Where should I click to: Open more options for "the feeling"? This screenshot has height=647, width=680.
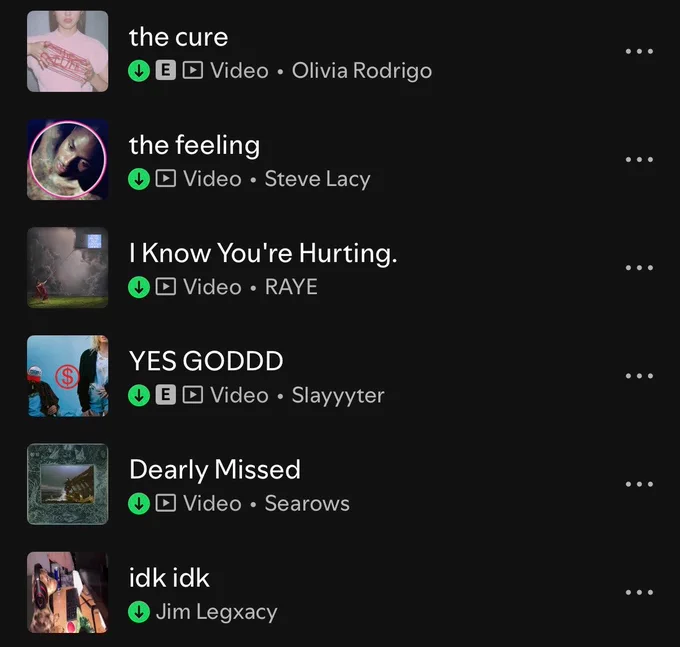(639, 160)
